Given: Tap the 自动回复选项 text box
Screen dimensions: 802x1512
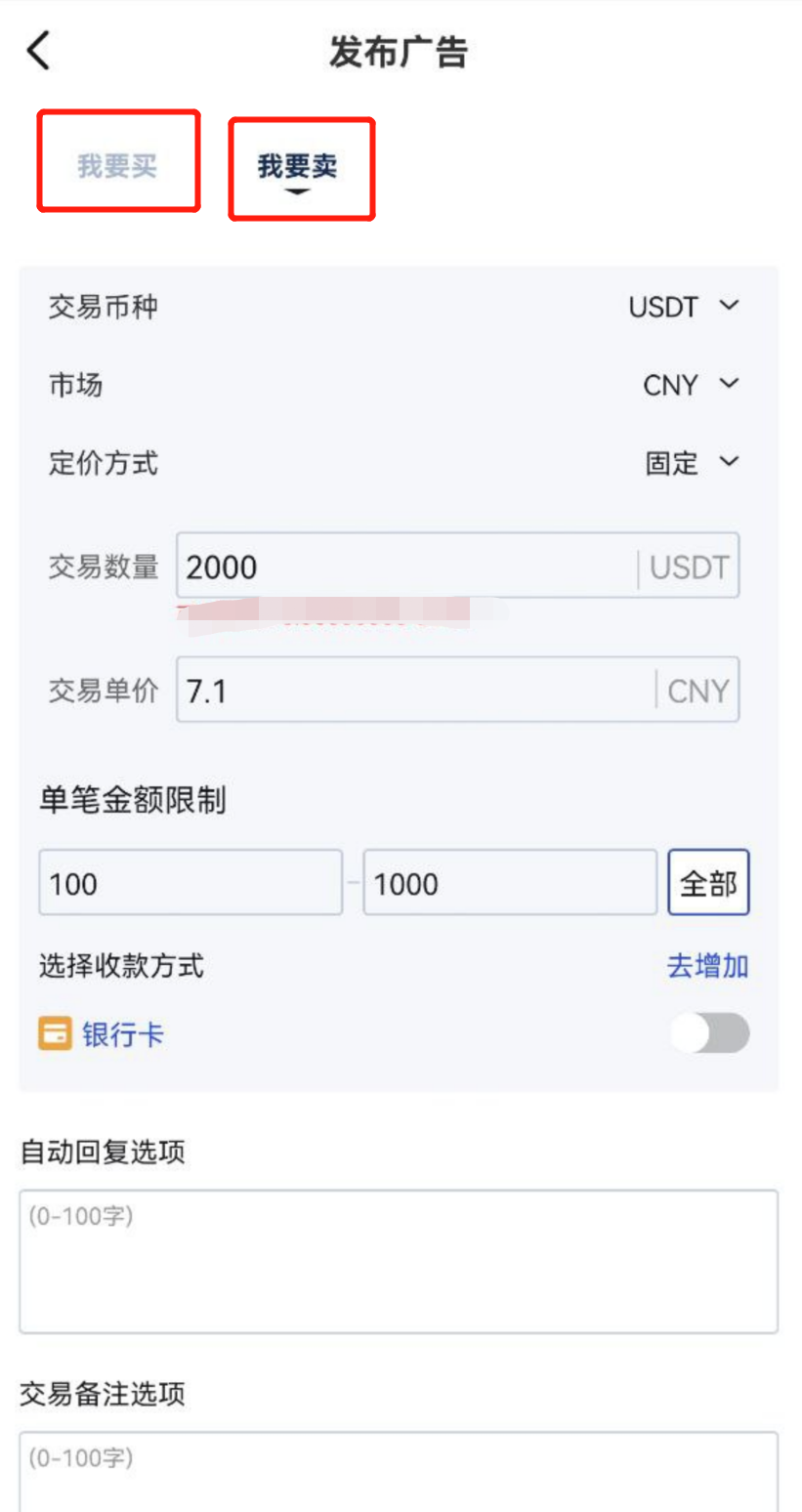Looking at the screenshot, I should 399,1261.
